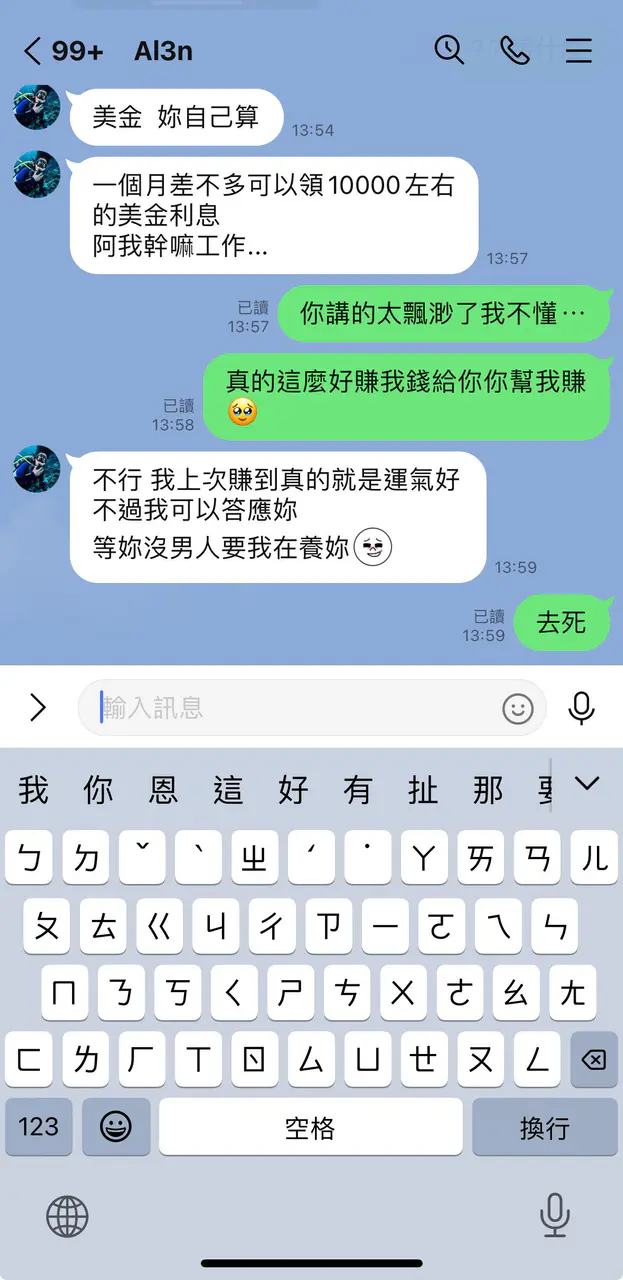Hit the 換行 return key
The width and height of the screenshot is (623, 1280).
pos(544,1127)
